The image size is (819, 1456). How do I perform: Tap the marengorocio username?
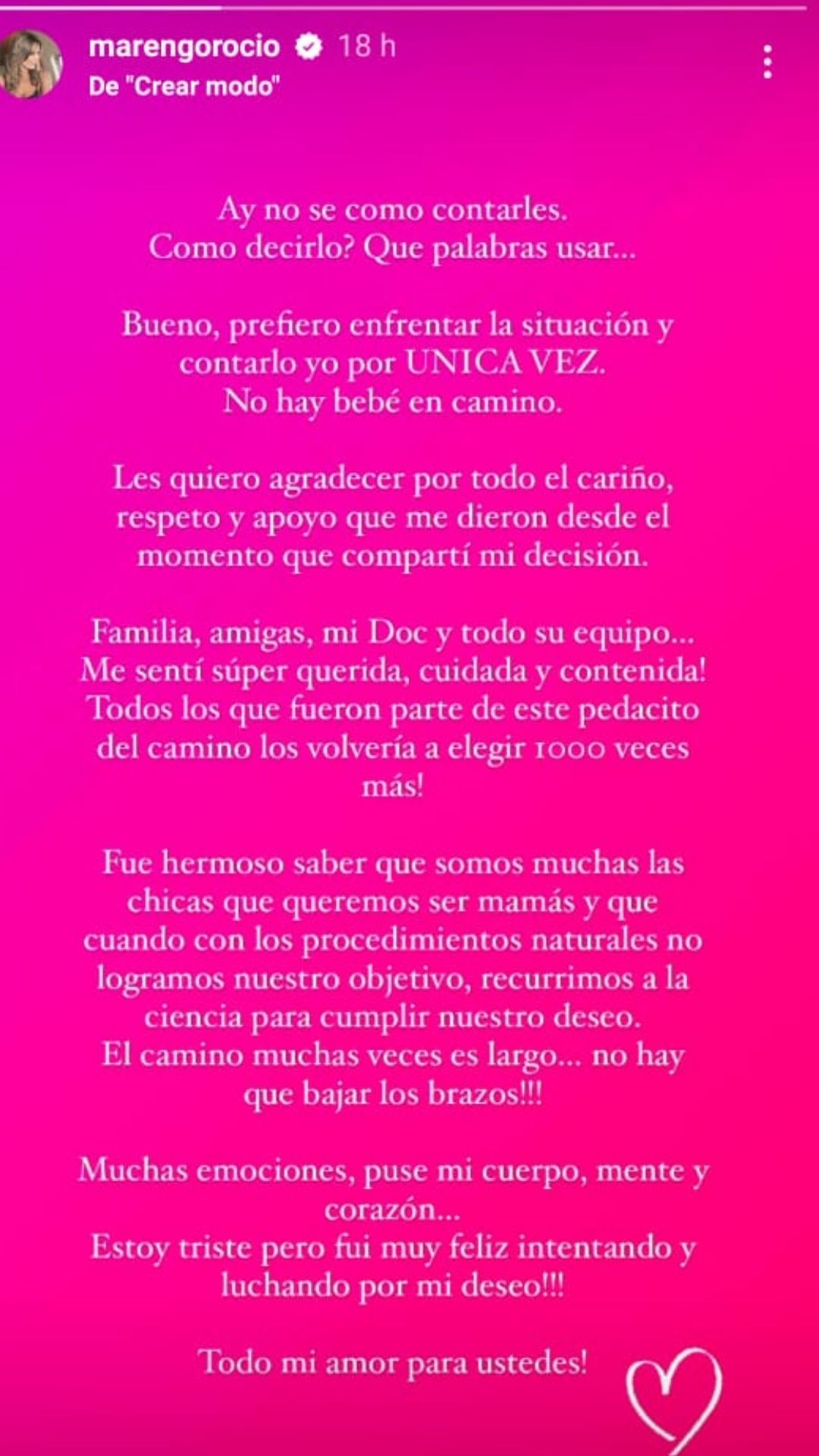tap(184, 46)
